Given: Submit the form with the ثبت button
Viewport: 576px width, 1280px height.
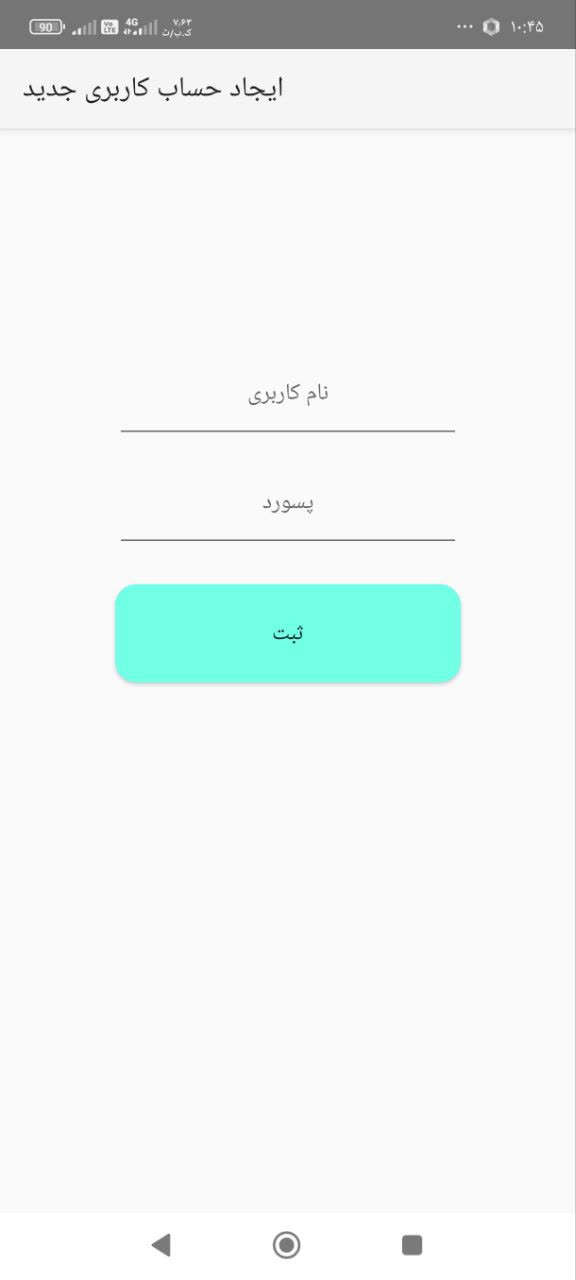Looking at the screenshot, I should [288, 634].
